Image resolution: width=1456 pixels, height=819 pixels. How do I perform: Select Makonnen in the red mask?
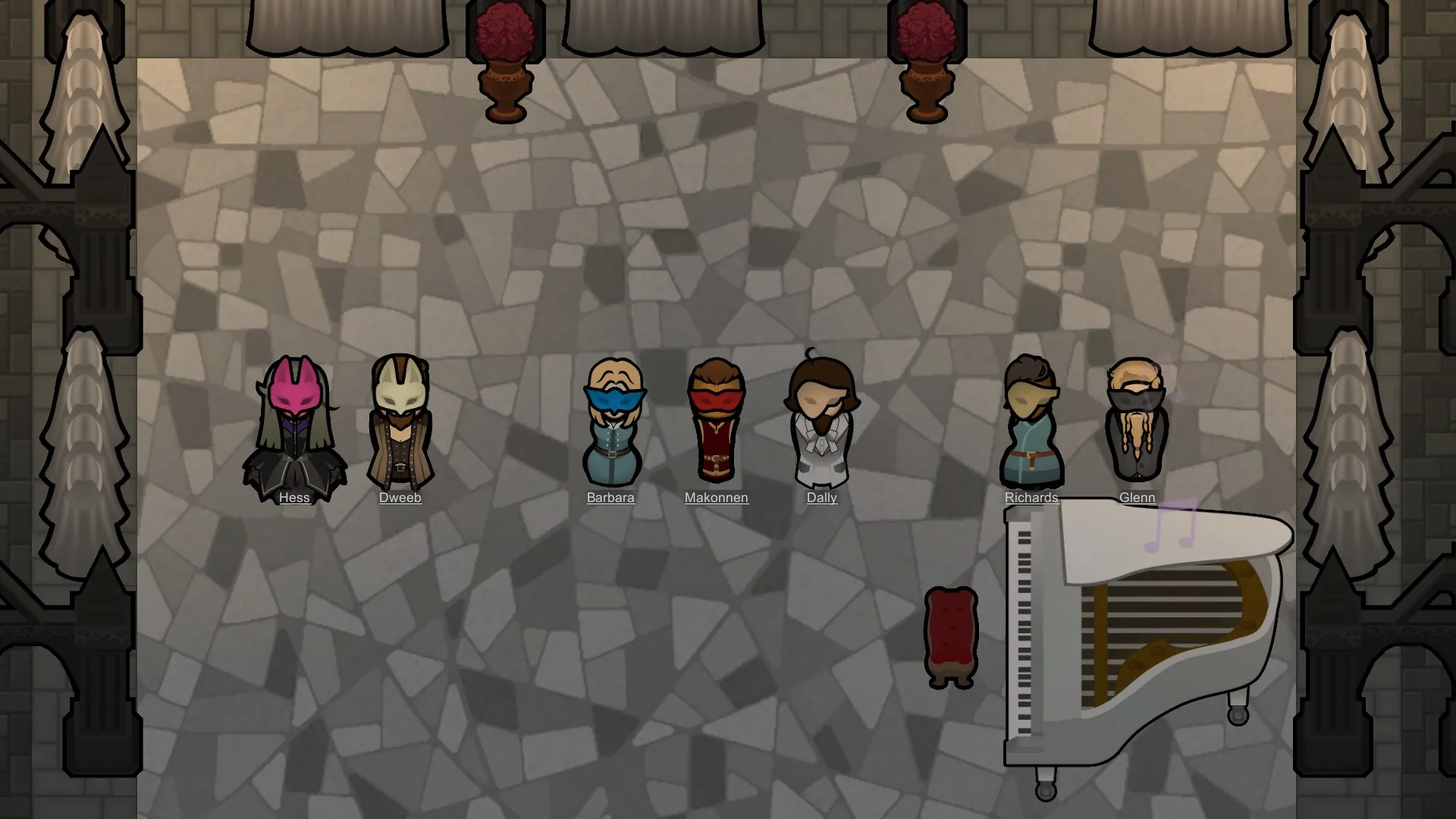pyautogui.click(x=716, y=422)
